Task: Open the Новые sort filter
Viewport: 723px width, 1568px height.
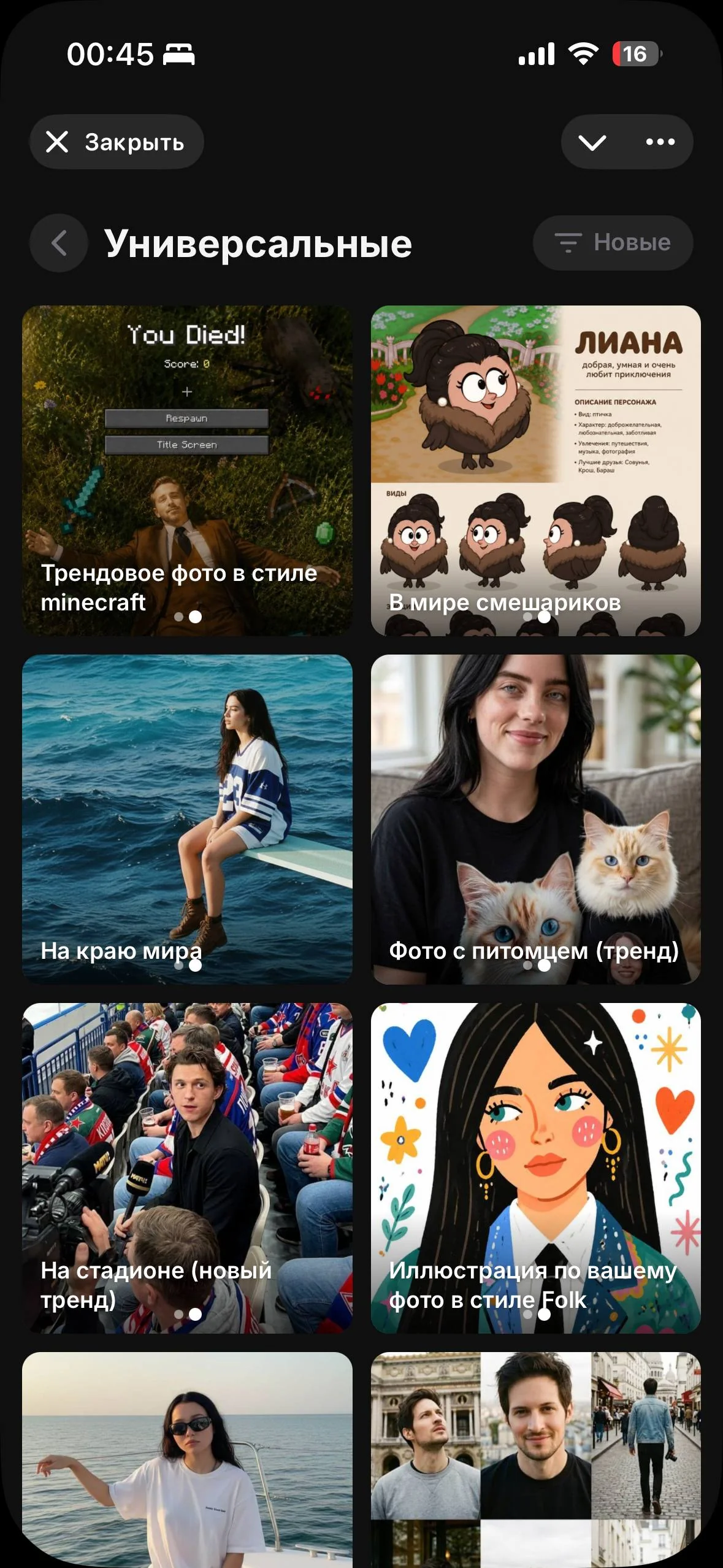Action: [613, 243]
